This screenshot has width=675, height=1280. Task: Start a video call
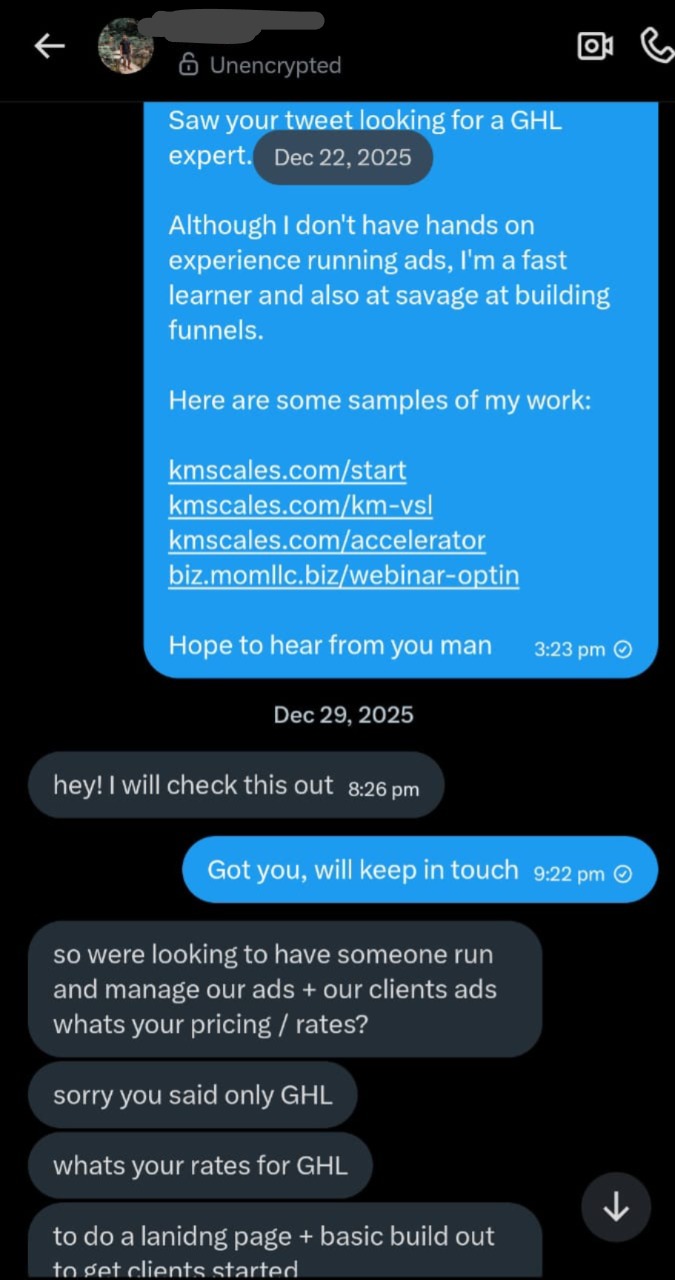[x=595, y=46]
